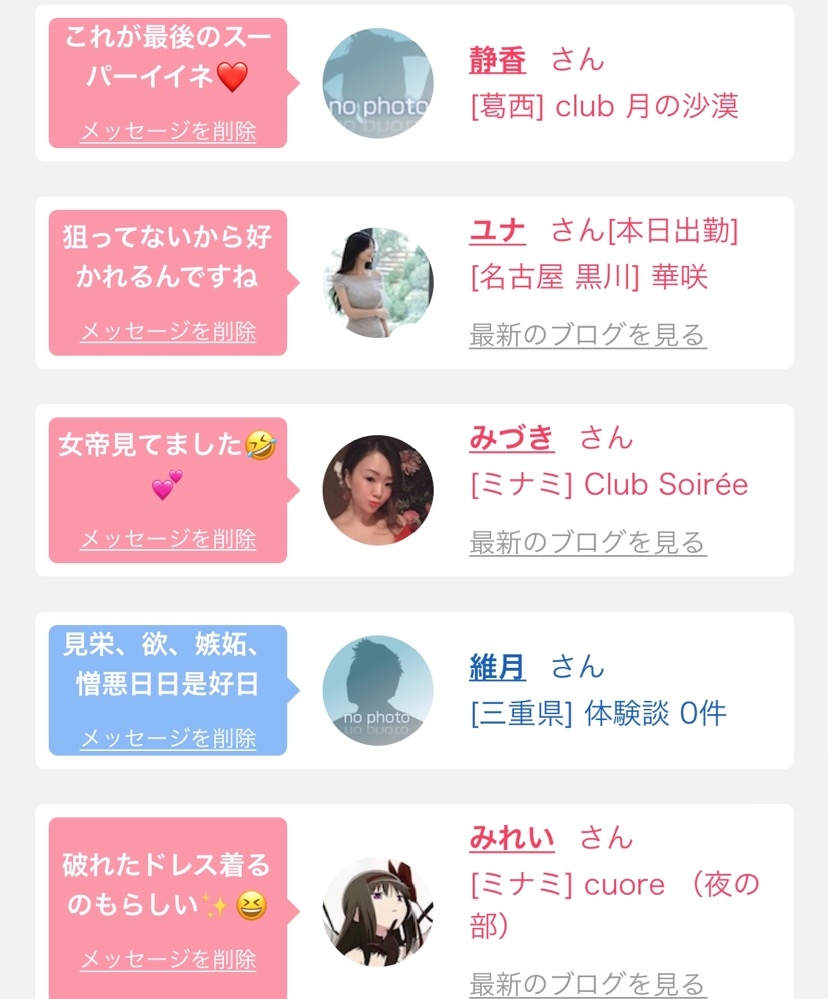Delete the message sent to ユナ
Screen dimensions: 828x999
pyautogui.click(x=168, y=331)
